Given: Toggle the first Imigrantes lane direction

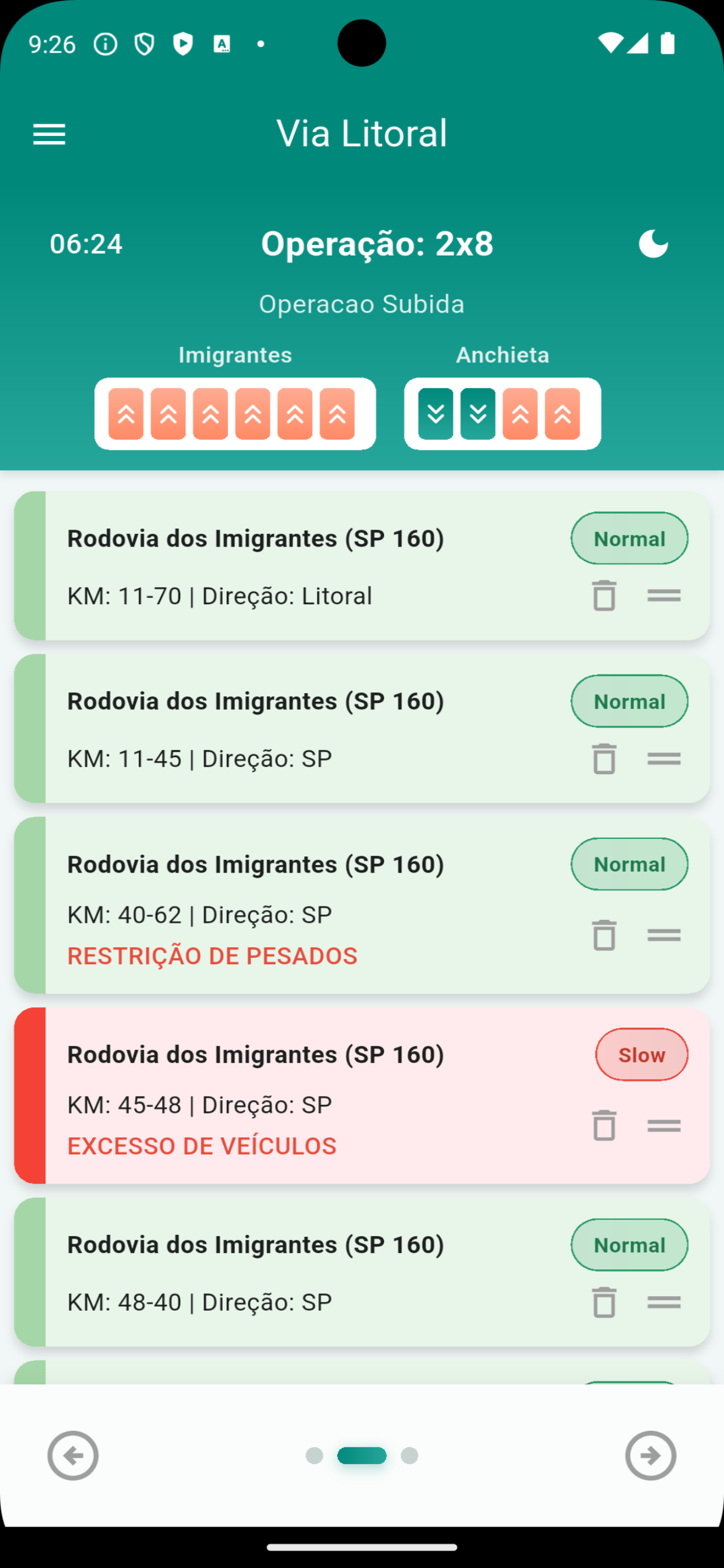Looking at the screenshot, I should (x=126, y=415).
